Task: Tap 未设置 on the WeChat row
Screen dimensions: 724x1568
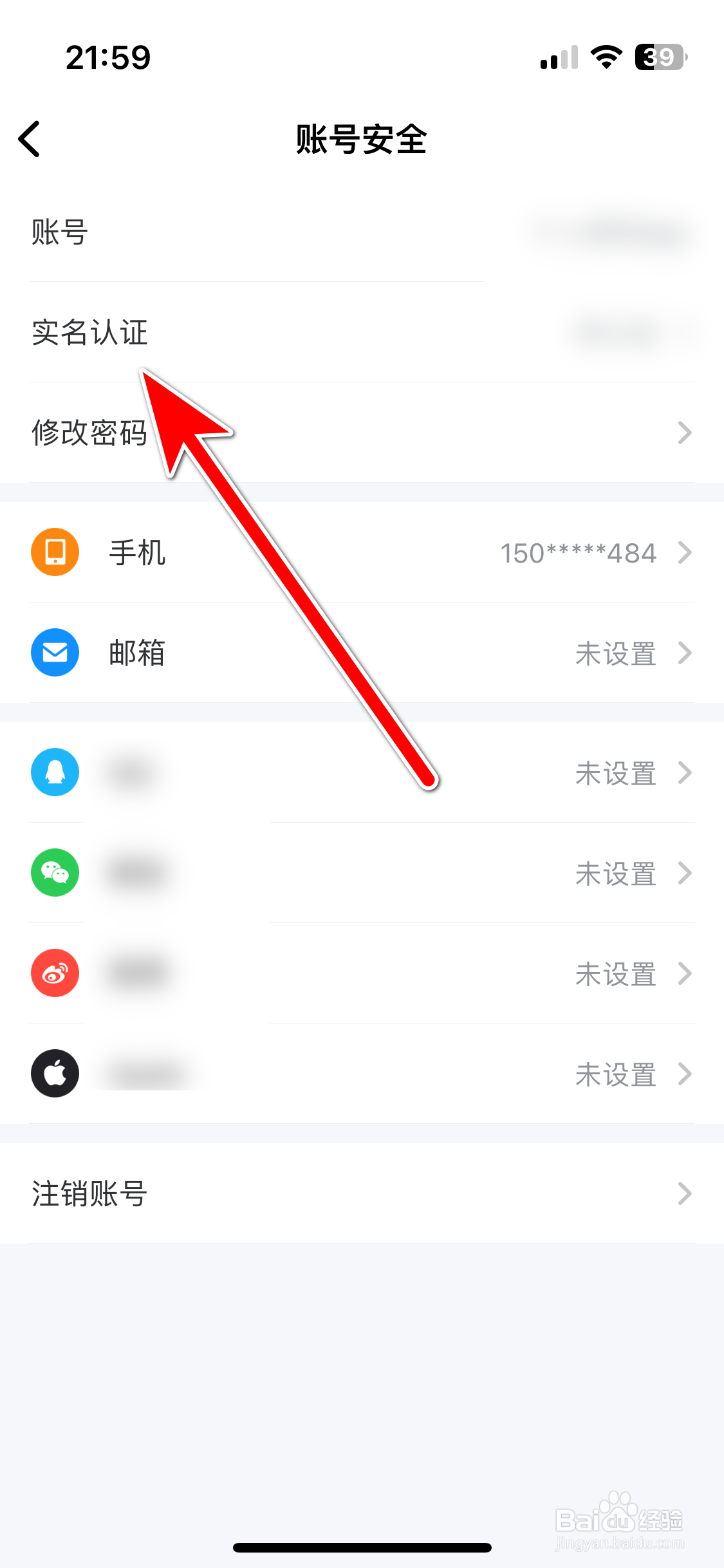Action: 615,873
